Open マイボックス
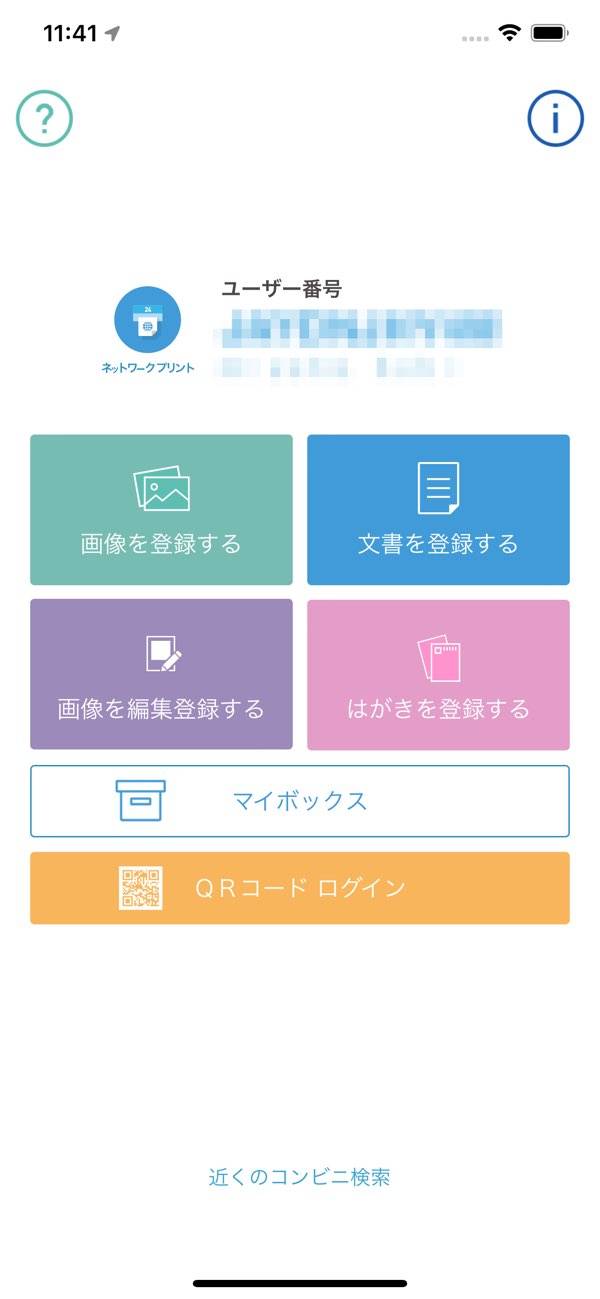The image size is (600, 1299). pos(300,801)
